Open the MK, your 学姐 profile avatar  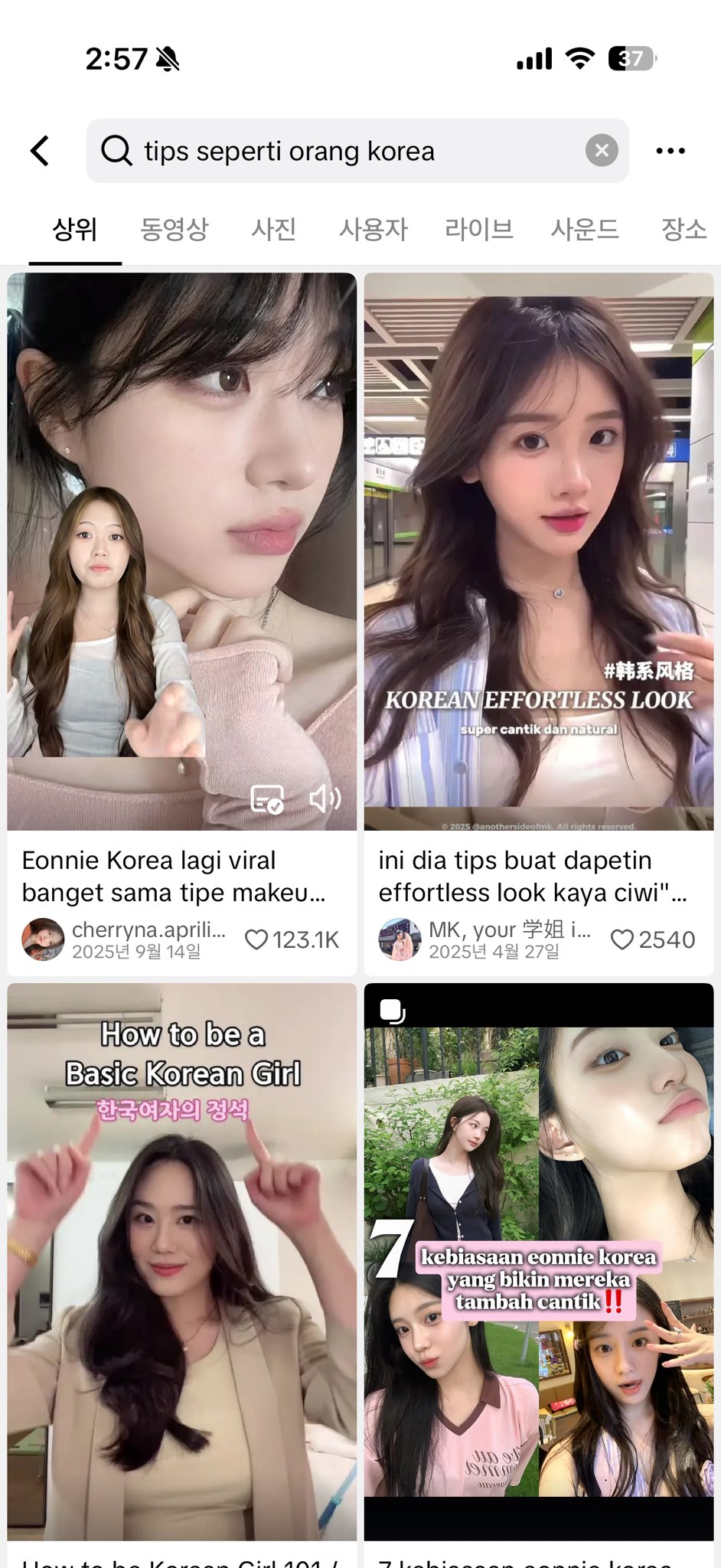pyautogui.click(x=400, y=939)
